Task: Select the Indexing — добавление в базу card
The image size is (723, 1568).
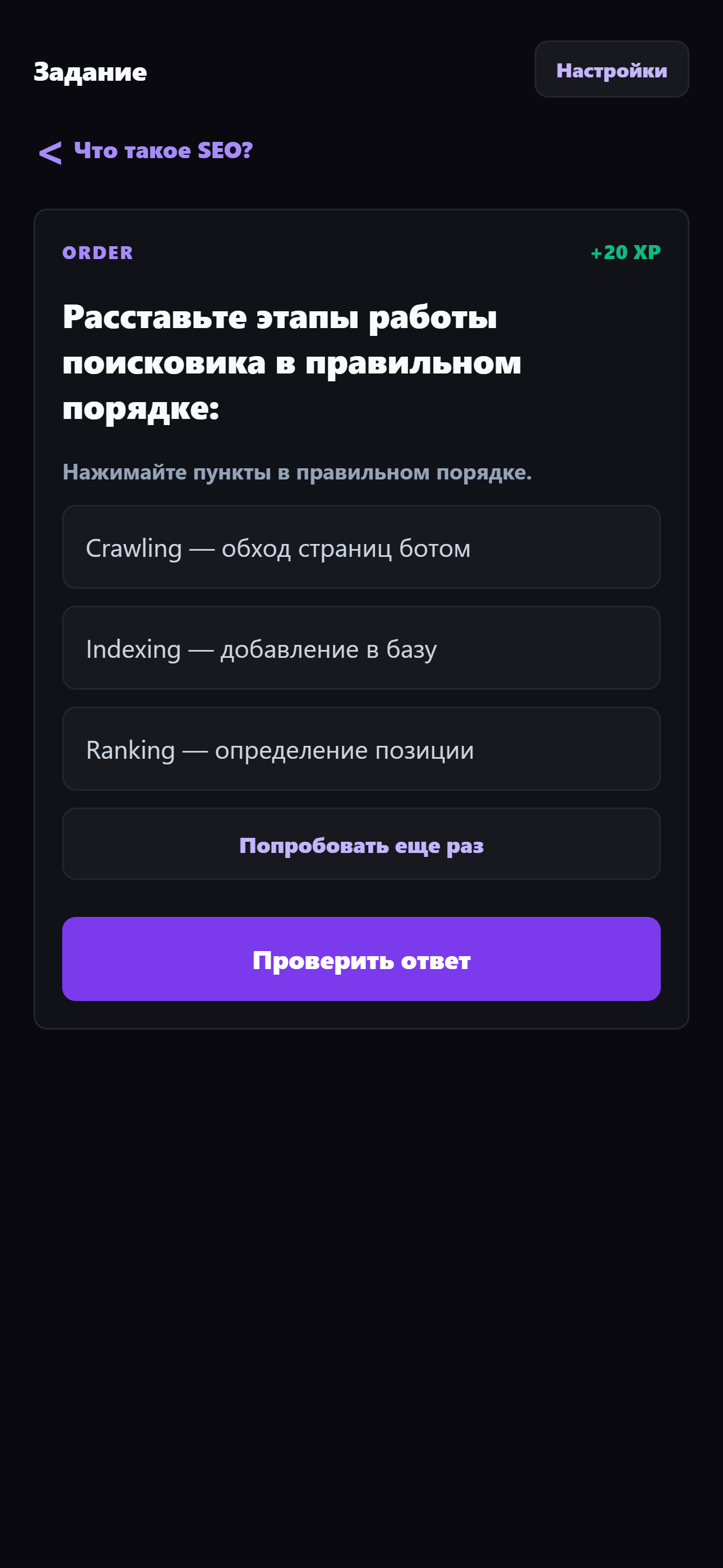Action: (361, 648)
